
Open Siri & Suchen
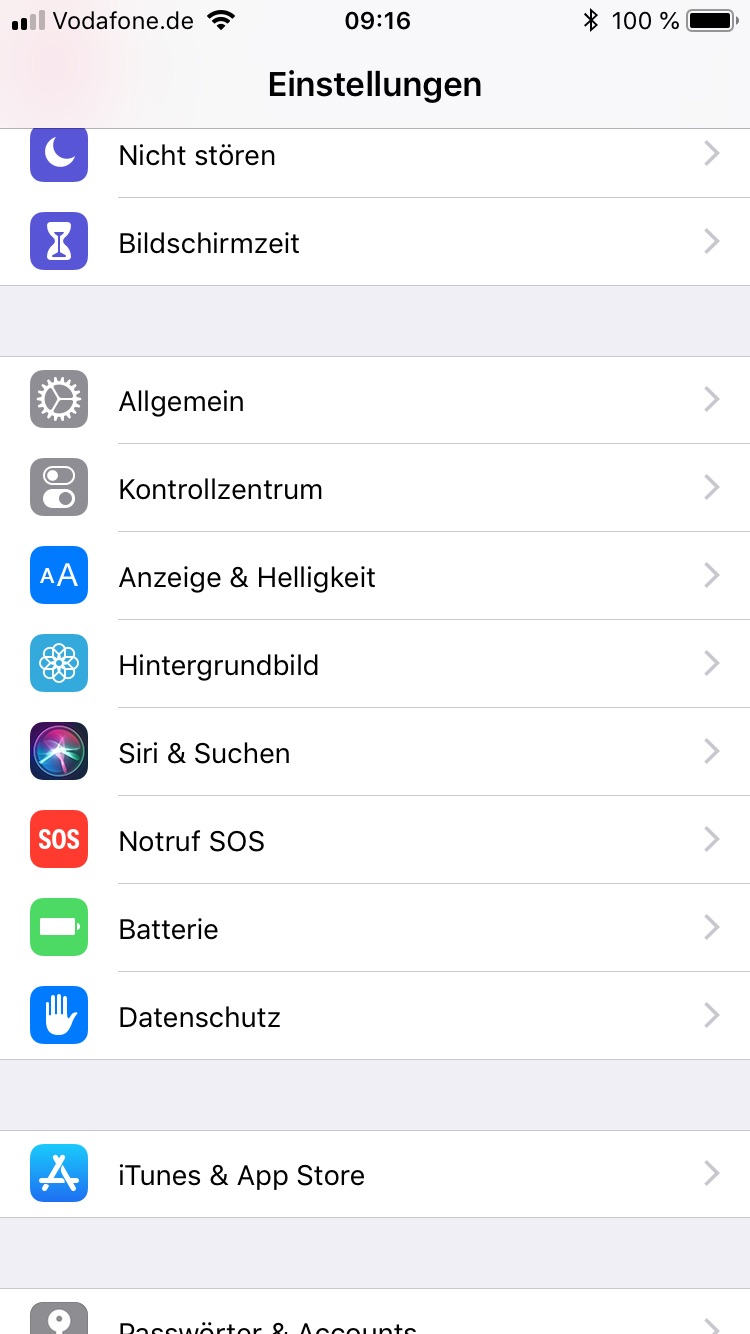pos(375,752)
